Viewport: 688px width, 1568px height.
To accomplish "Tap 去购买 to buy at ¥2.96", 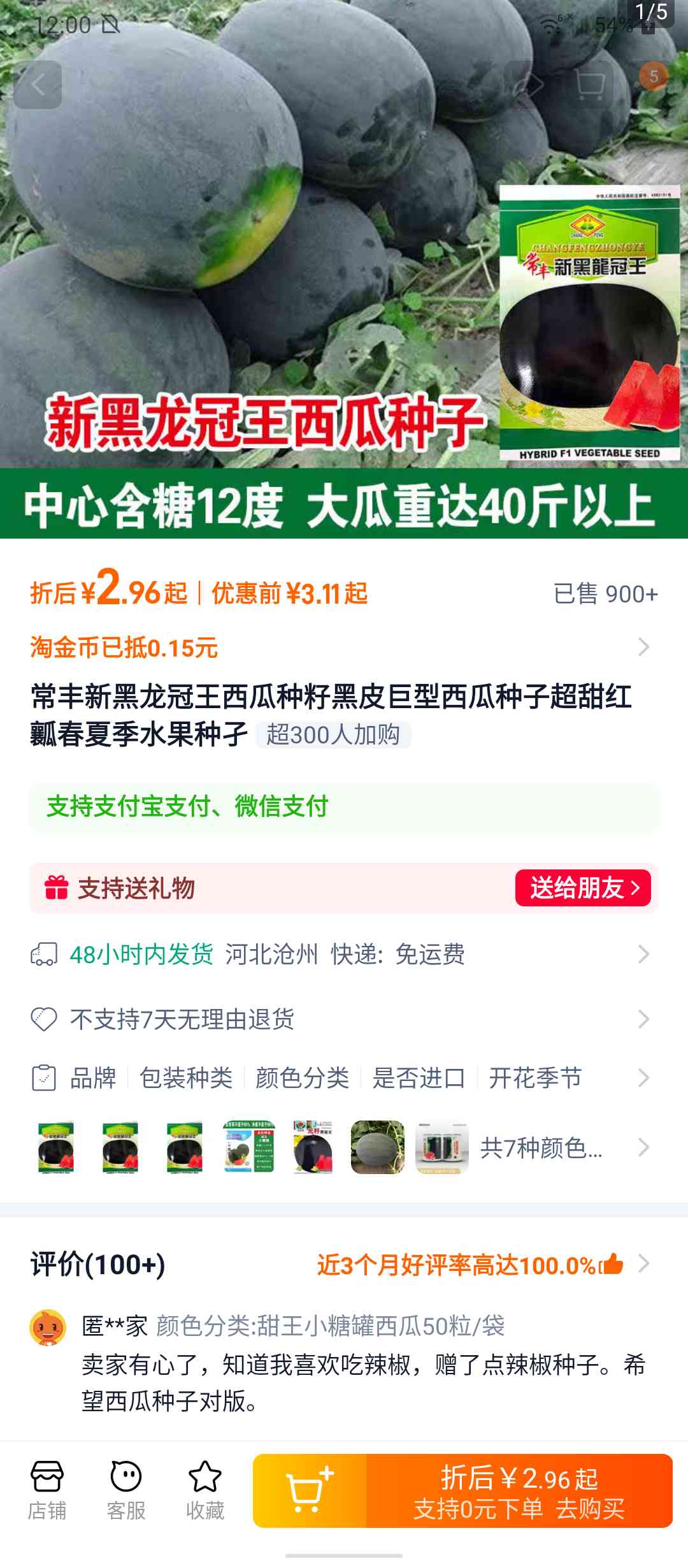I will pos(519,1491).
